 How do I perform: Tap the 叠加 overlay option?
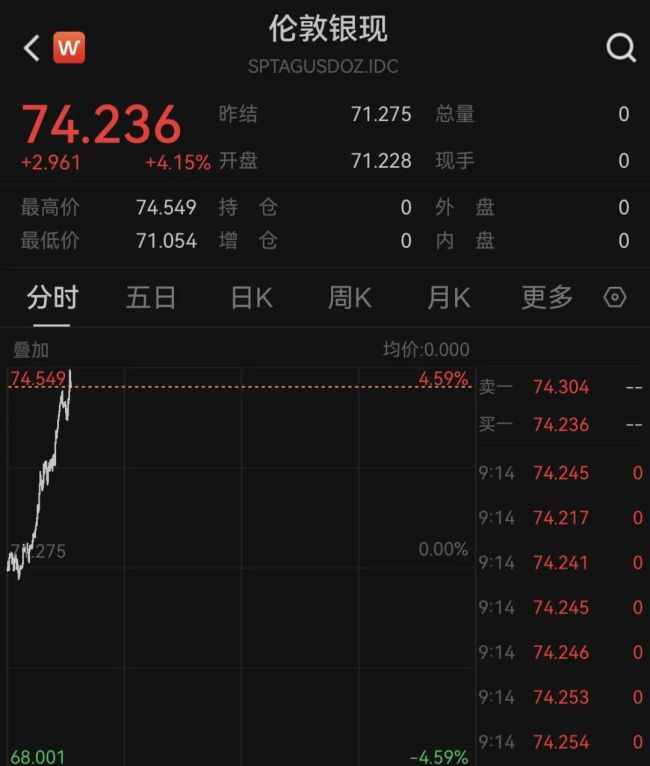coord(31,350)
